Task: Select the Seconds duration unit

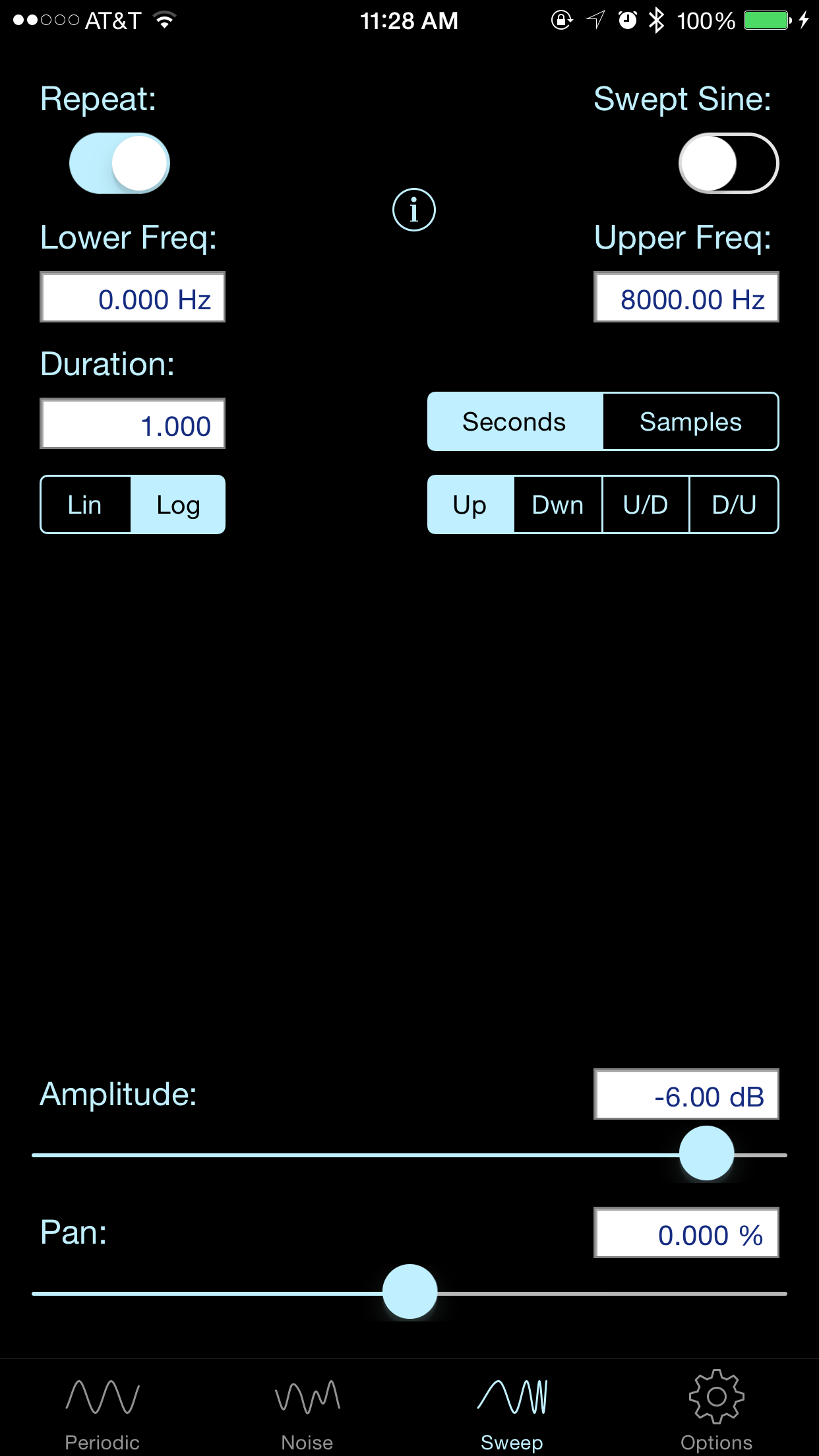Action: point(515,422)
